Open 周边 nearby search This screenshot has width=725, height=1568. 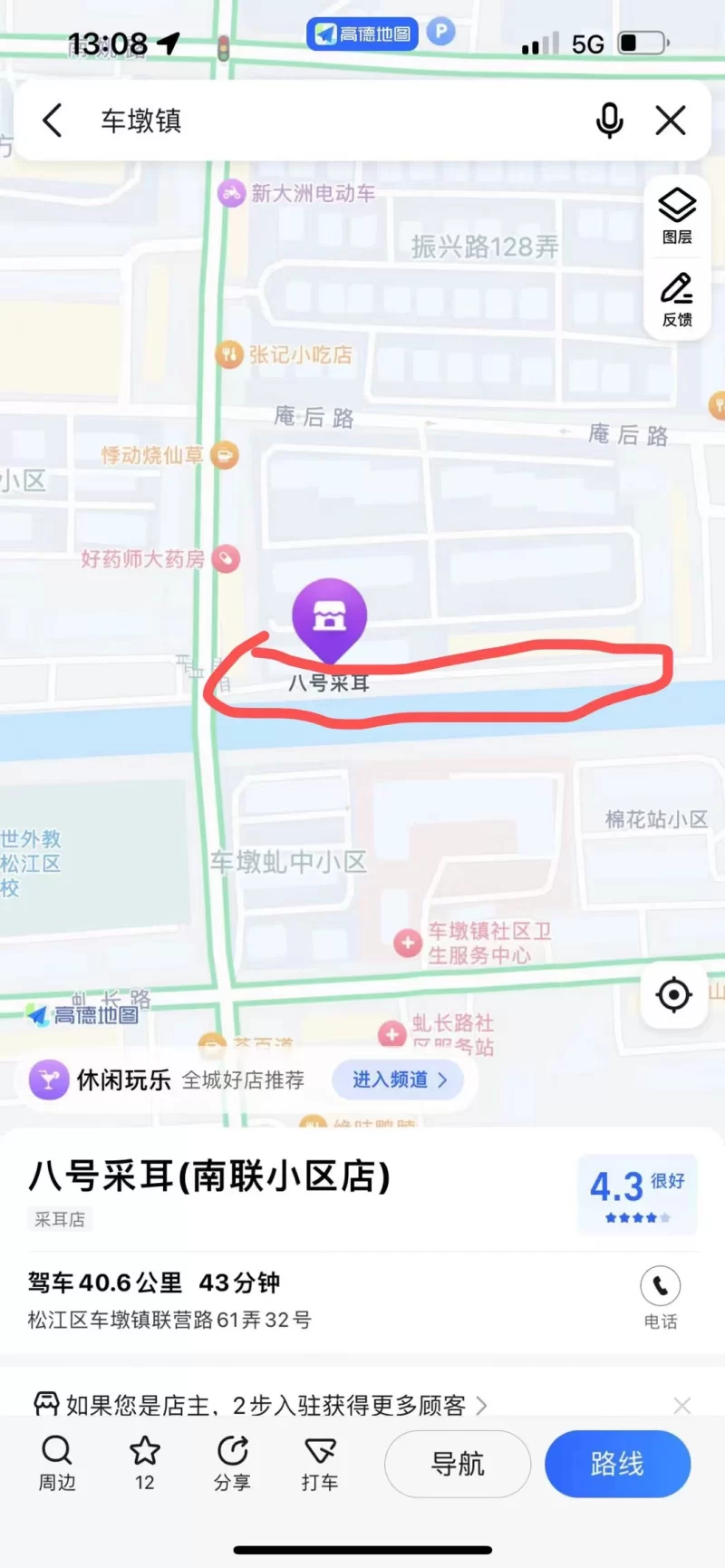pos(57,1462)
